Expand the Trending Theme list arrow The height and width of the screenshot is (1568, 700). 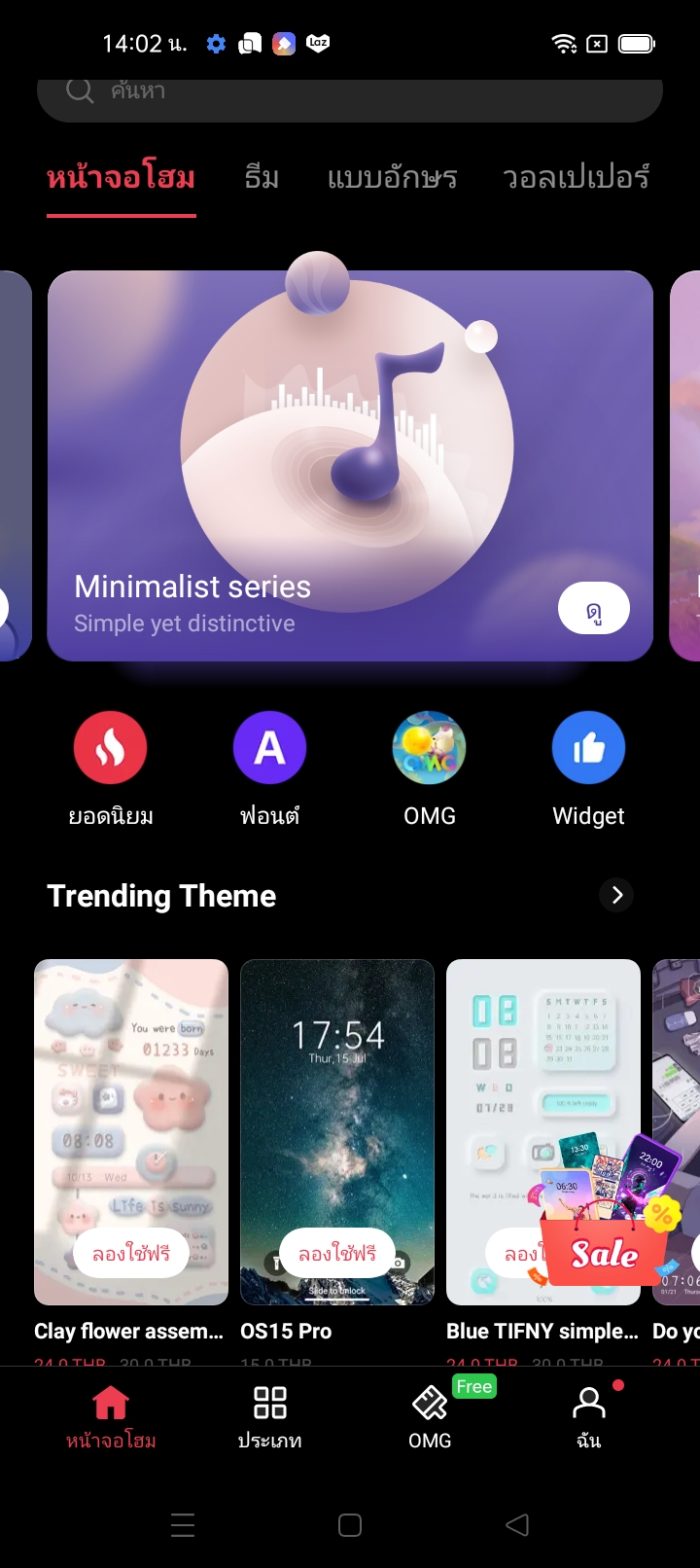[x=616, y=895]
